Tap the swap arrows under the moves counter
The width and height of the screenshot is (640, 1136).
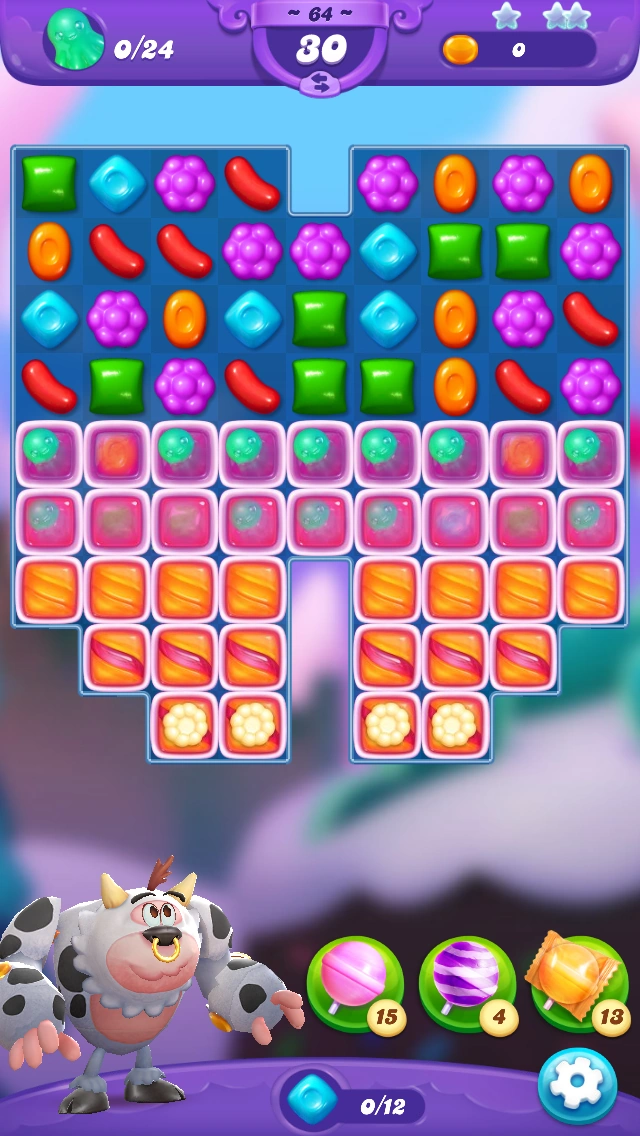click(x=320, y=86)
